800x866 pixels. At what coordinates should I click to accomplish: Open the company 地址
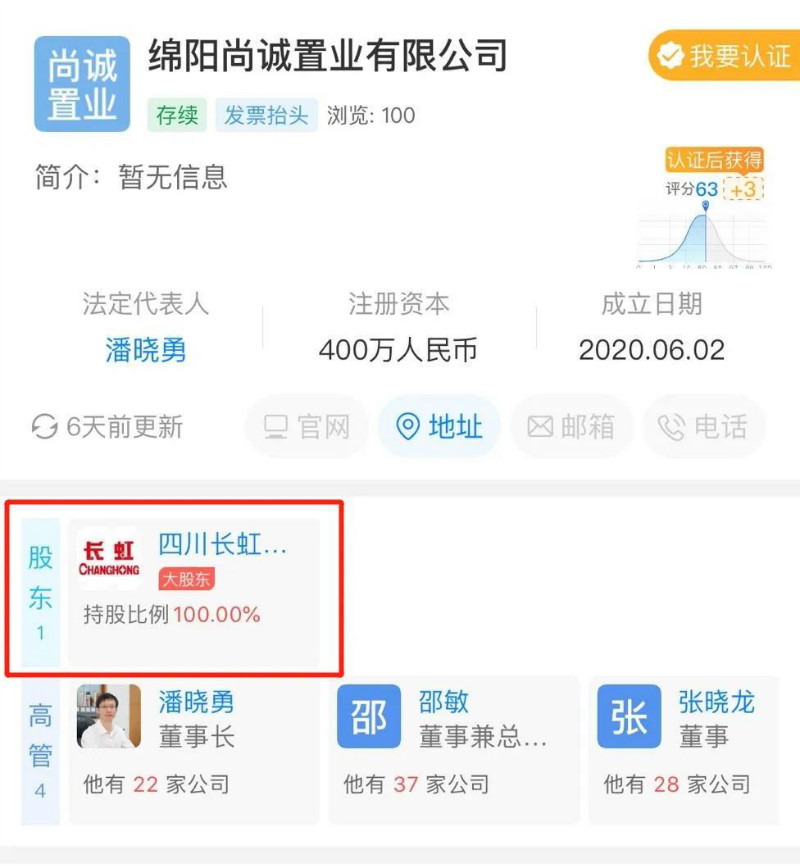(440, 427)
